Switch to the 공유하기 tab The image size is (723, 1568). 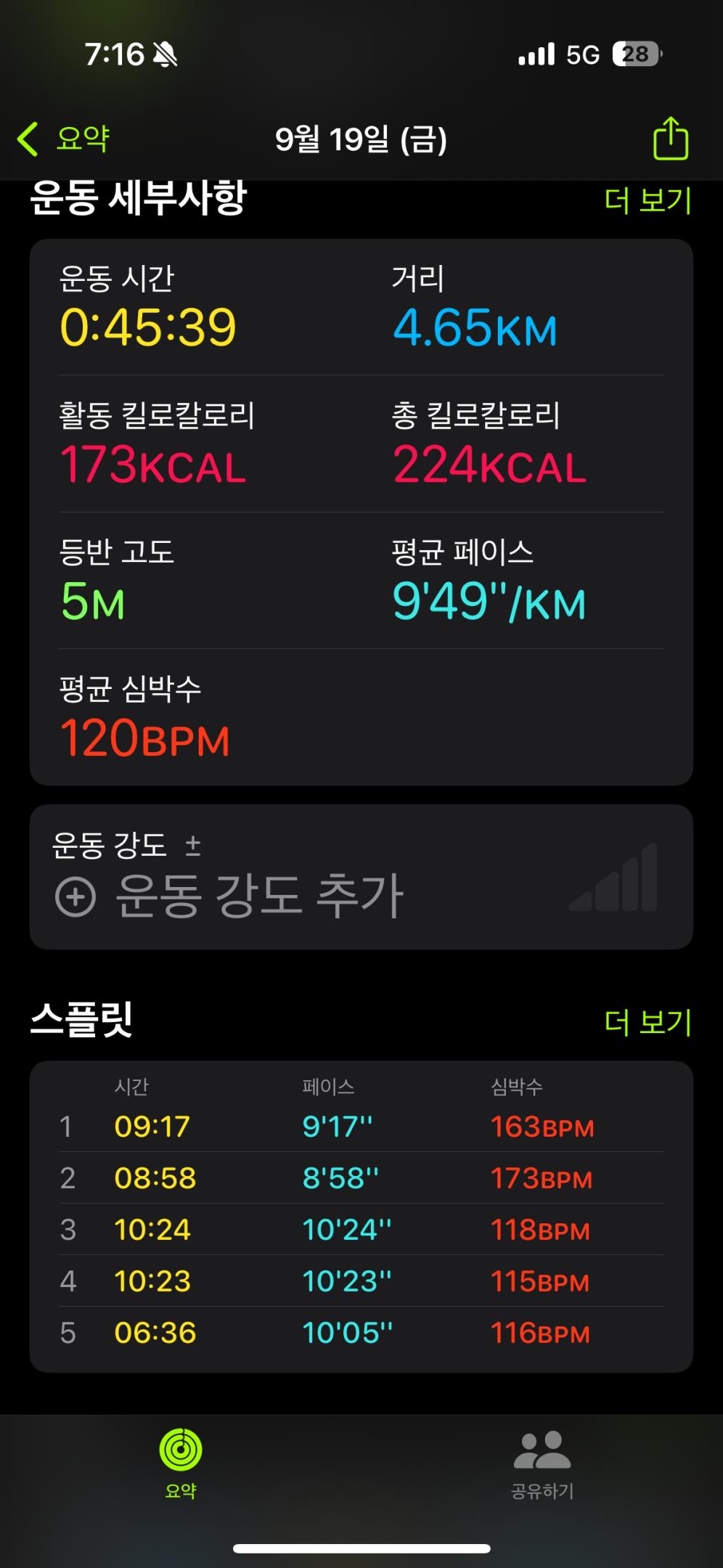[x=542, y=1463]
